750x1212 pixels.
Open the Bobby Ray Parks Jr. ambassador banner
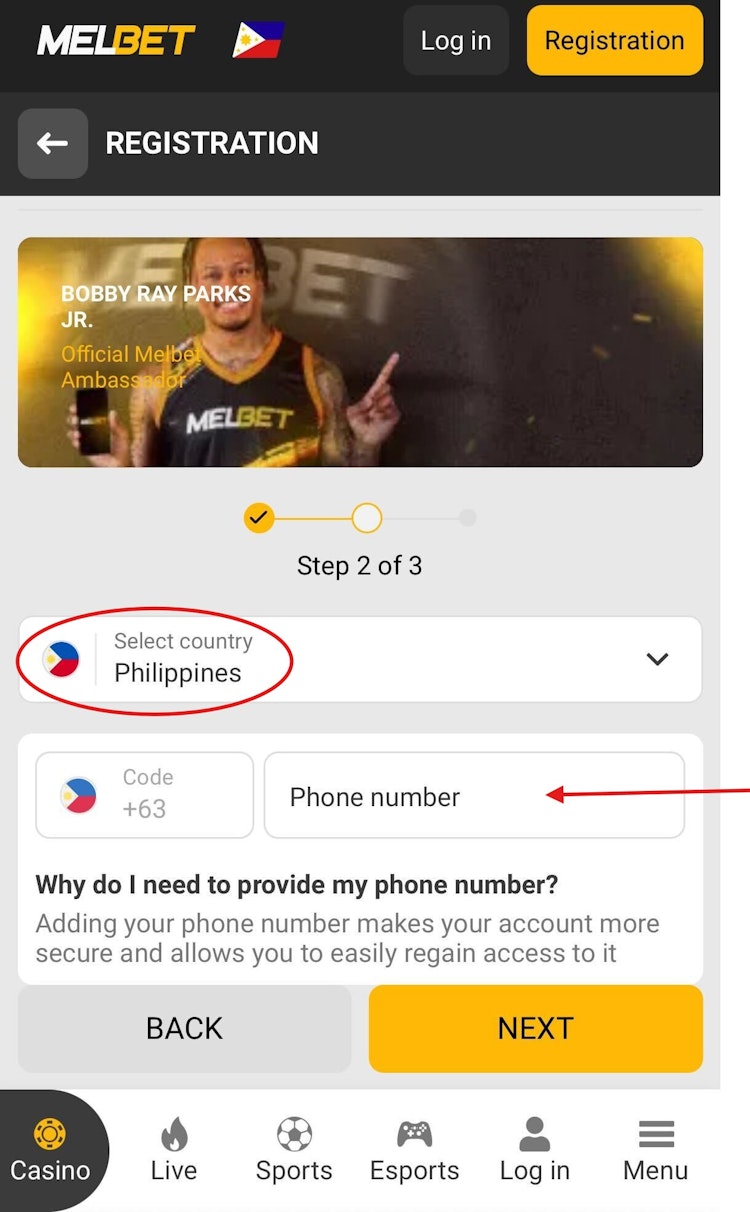tap(360, 352)
